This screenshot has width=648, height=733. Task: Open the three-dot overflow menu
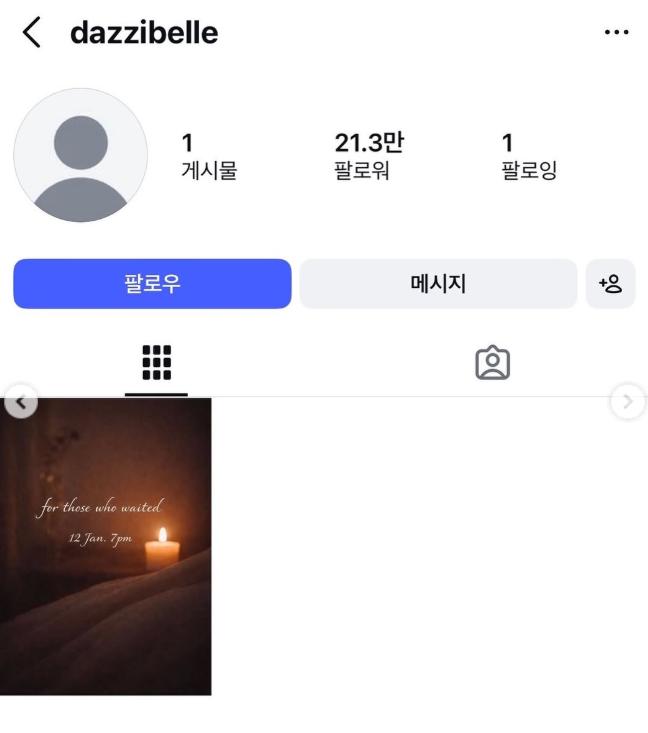click(x=617, y=33)
